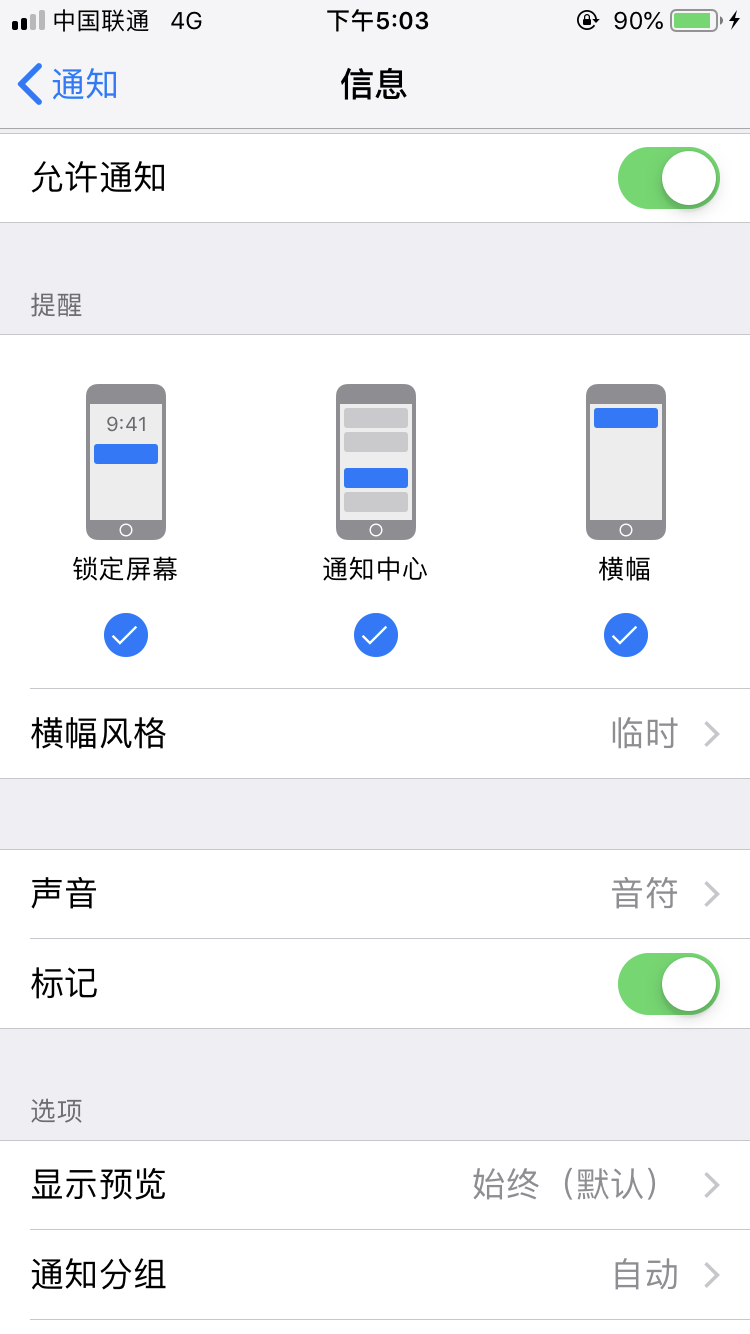Screen dimensions: 750x1334
Task: Open the 通知分组 grouping options
Action: coord(375,1275)
